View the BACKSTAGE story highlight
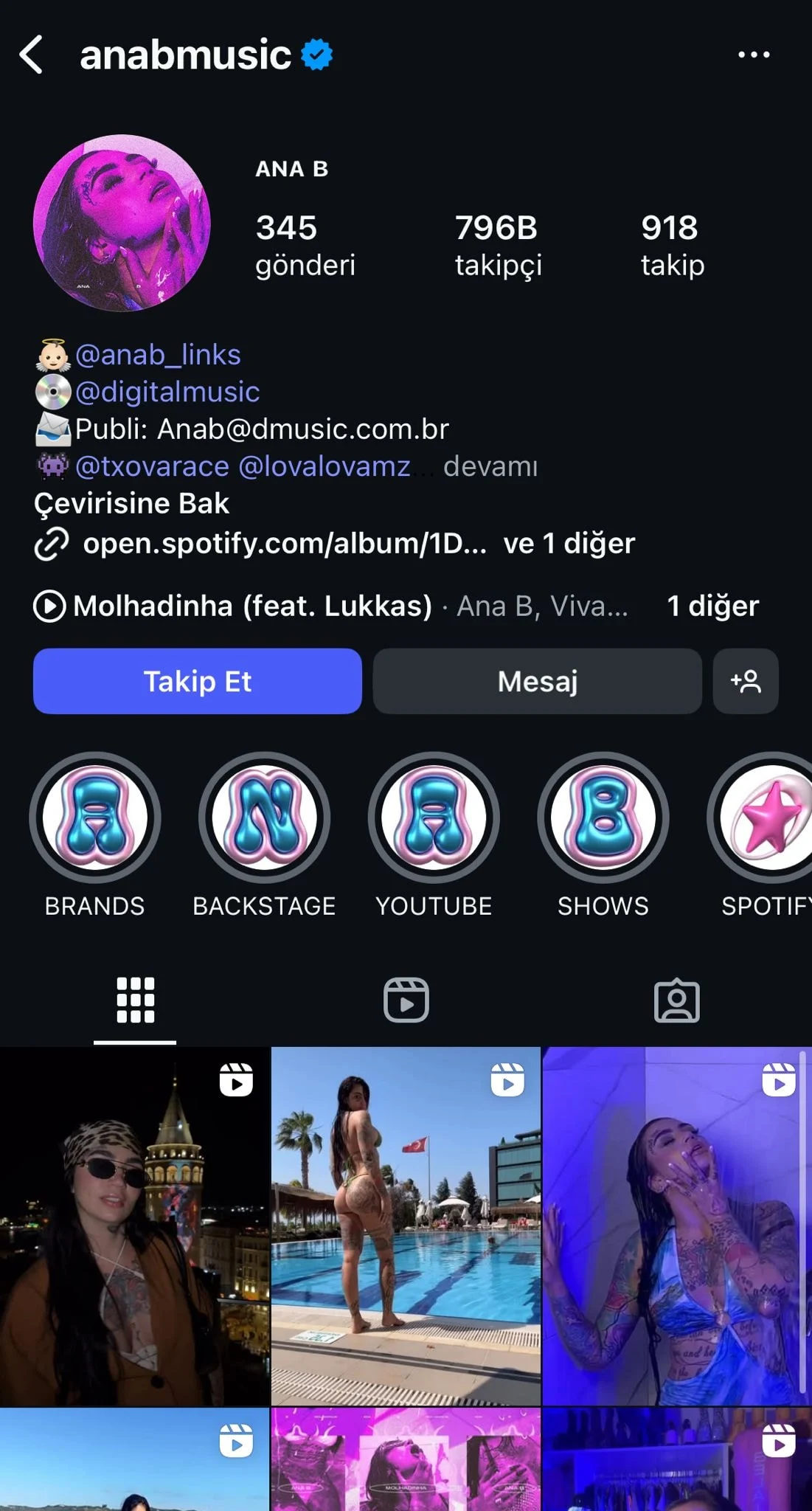The image size is (812, 1511). [264, 817]
